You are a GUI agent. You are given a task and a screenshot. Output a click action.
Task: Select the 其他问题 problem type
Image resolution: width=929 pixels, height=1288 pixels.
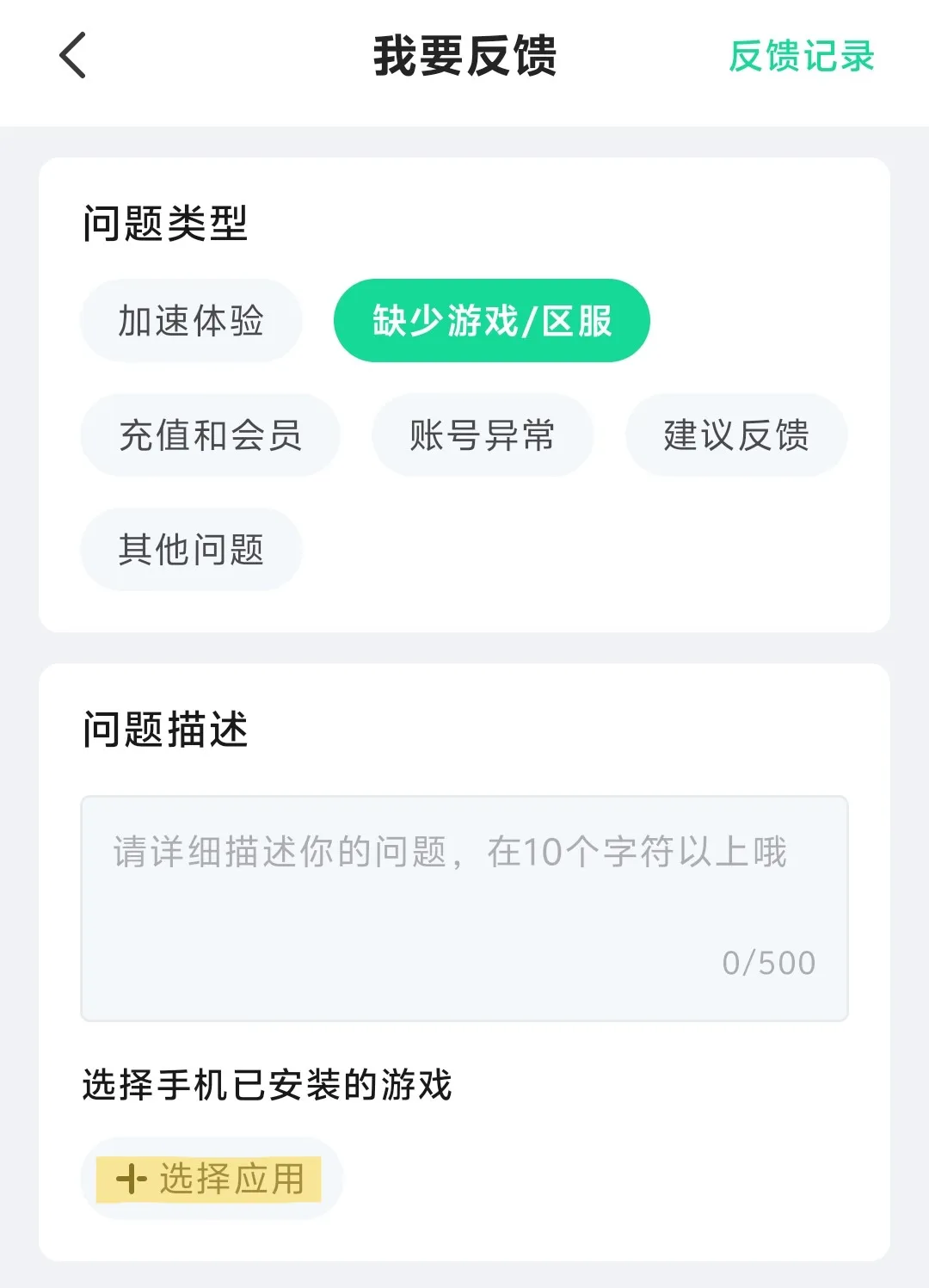[x=191, y=549]
